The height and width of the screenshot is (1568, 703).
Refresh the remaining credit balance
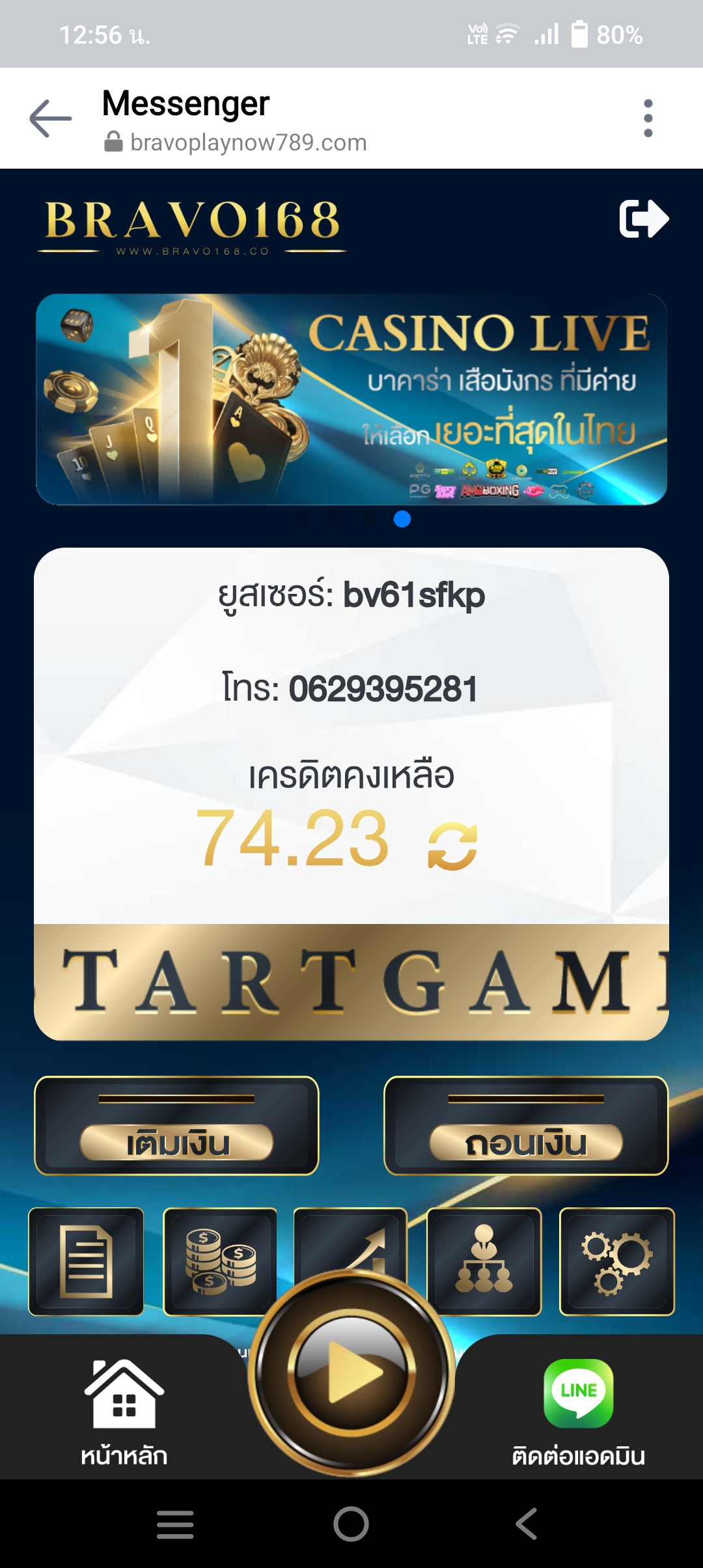pyautogui.click(x=452, y=846)
